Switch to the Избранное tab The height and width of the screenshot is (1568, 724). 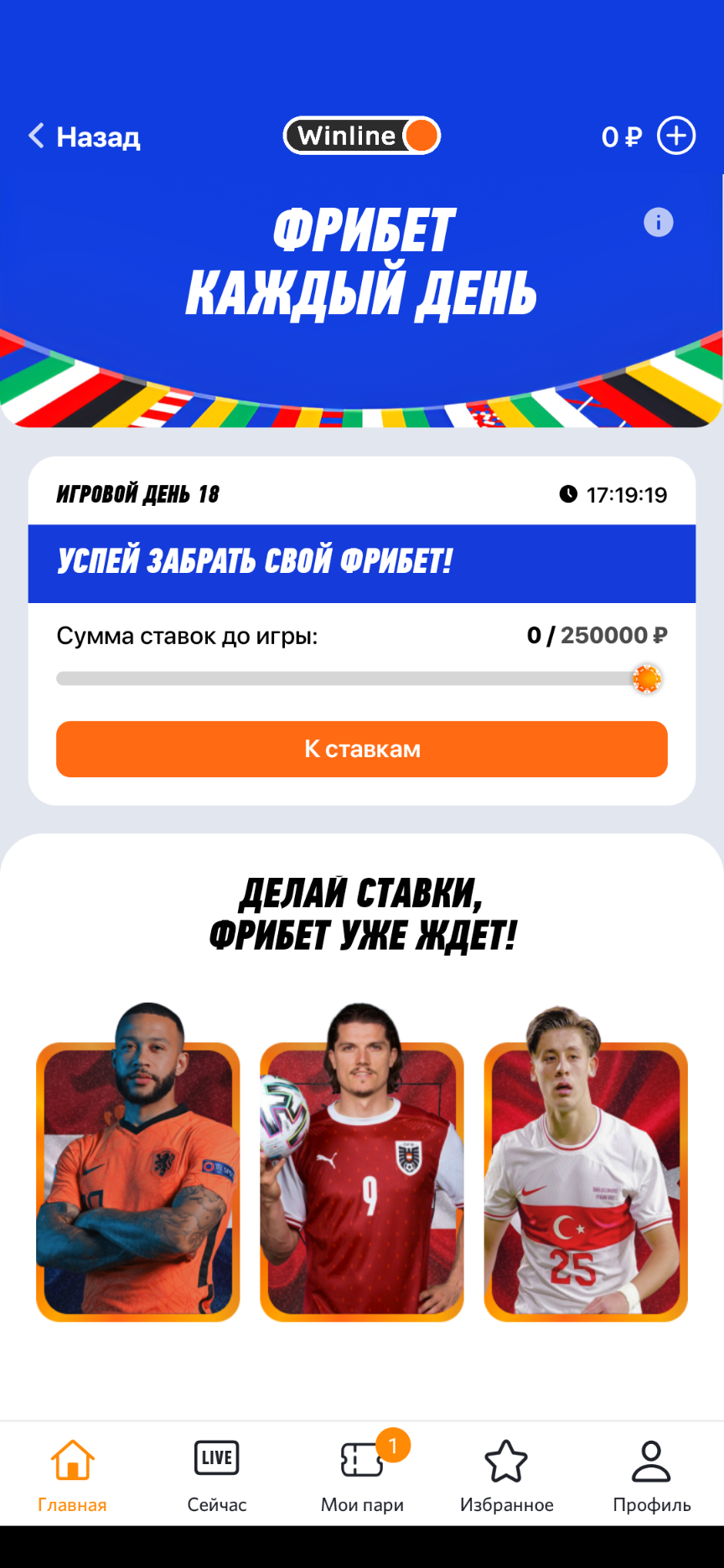[506, 1476]
